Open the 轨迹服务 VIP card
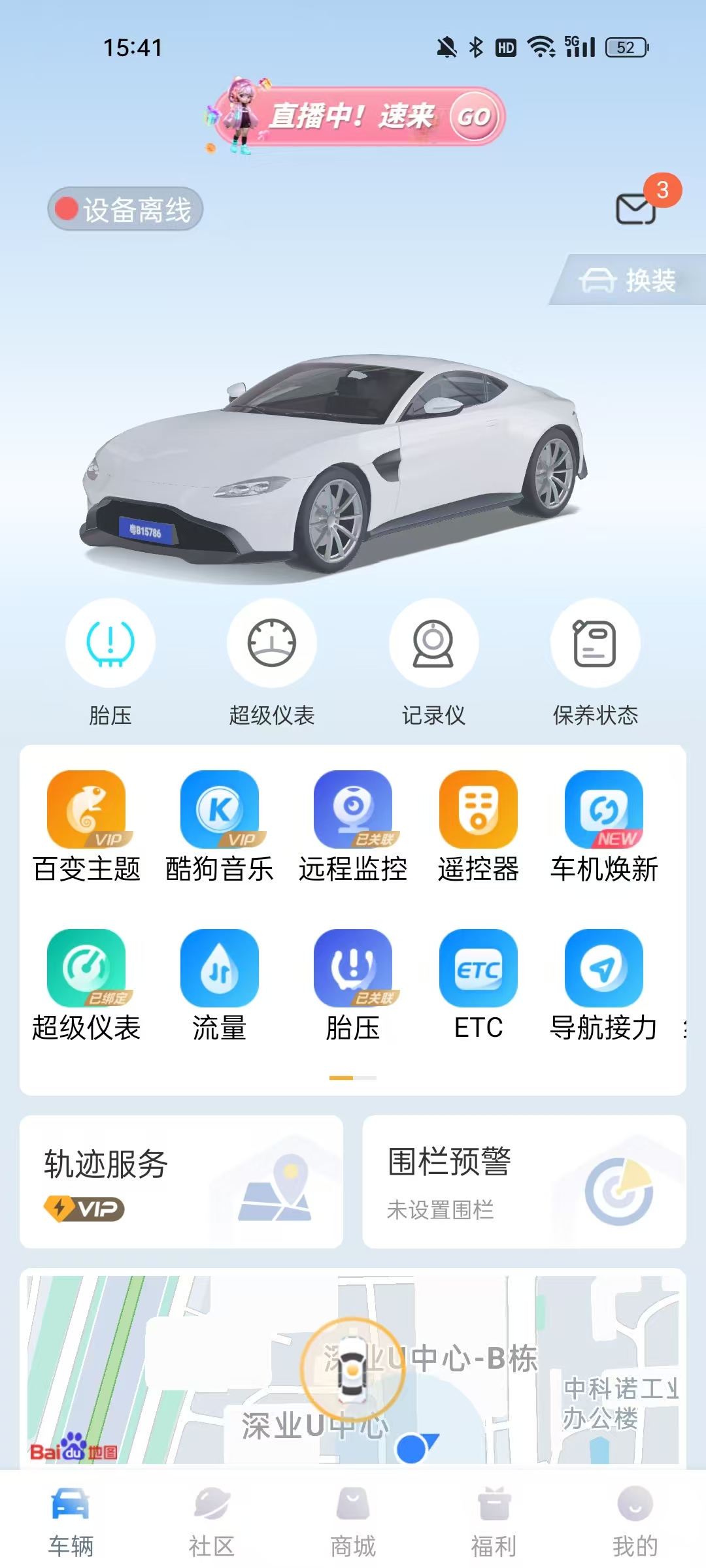This screenshot has height=1568, width=706. coord(181,1182)
